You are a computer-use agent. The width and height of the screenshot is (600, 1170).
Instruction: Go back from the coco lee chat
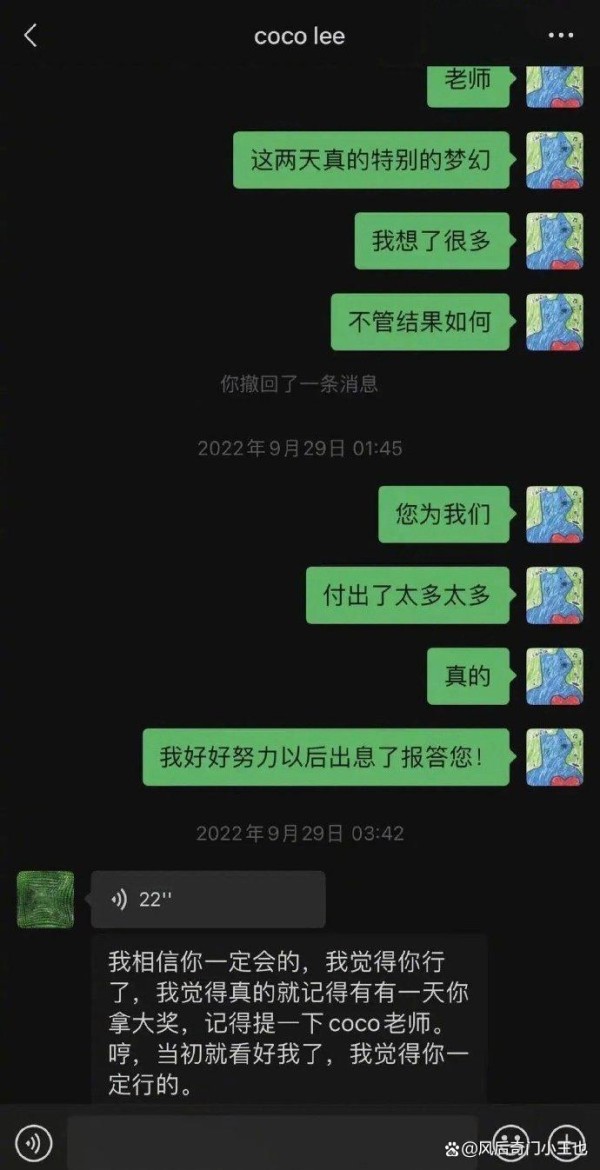(30, 36)
